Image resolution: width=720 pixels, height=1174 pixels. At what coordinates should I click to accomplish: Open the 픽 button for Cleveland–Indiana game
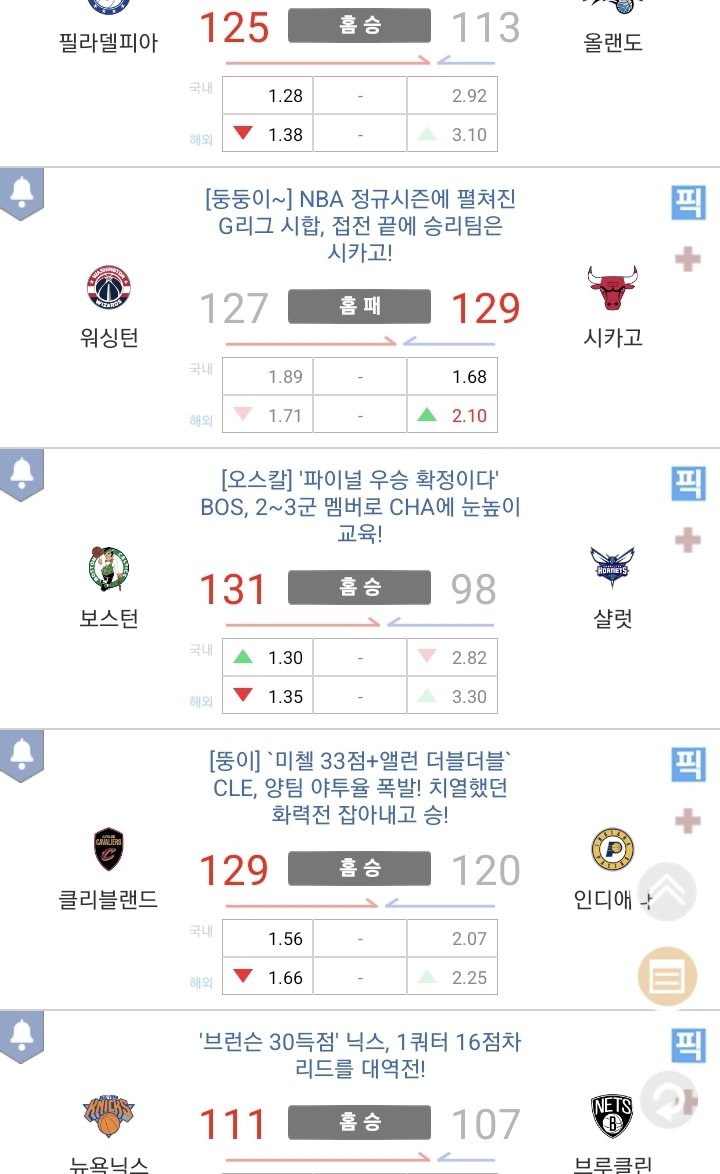688,764
